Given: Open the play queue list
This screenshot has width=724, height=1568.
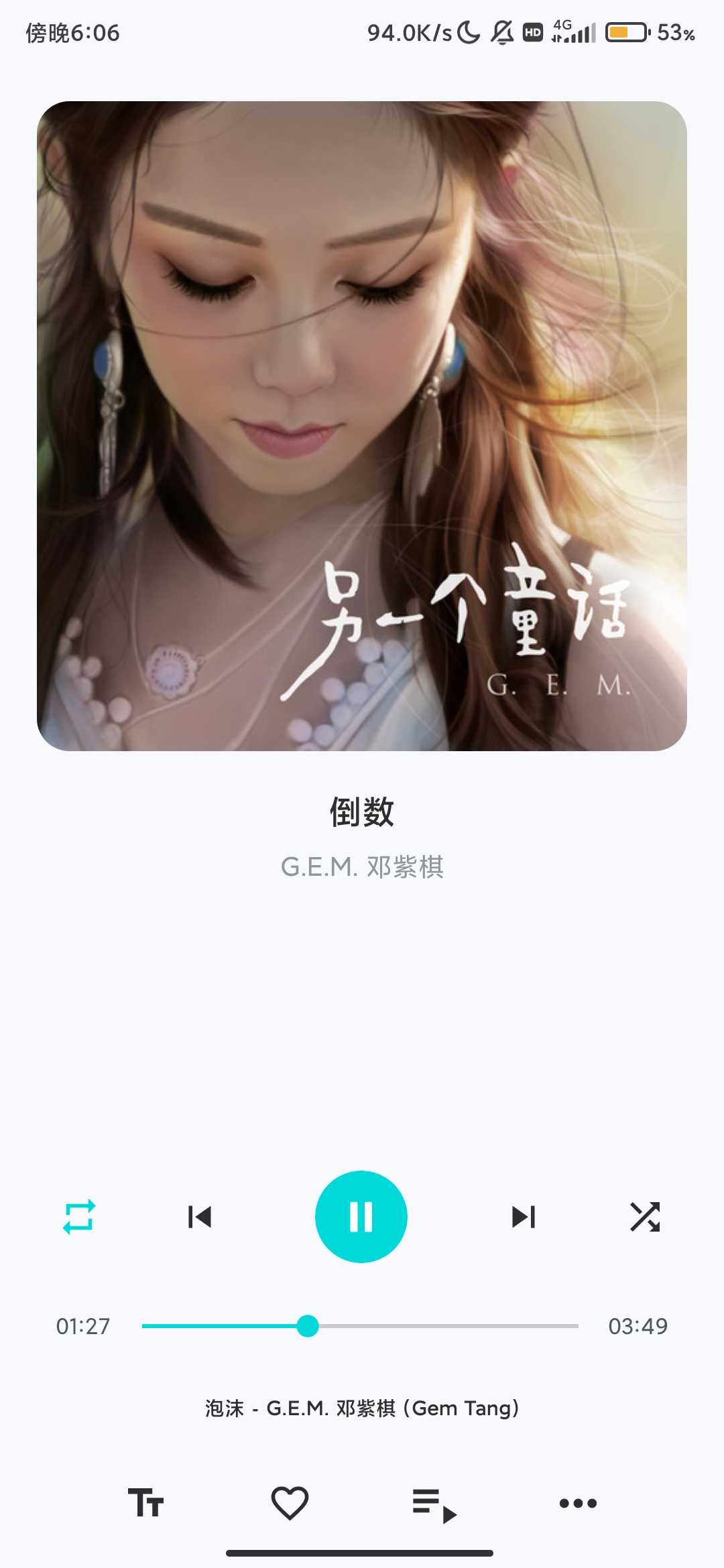Looking at the screenshot, I should [x=434, y=1504].
